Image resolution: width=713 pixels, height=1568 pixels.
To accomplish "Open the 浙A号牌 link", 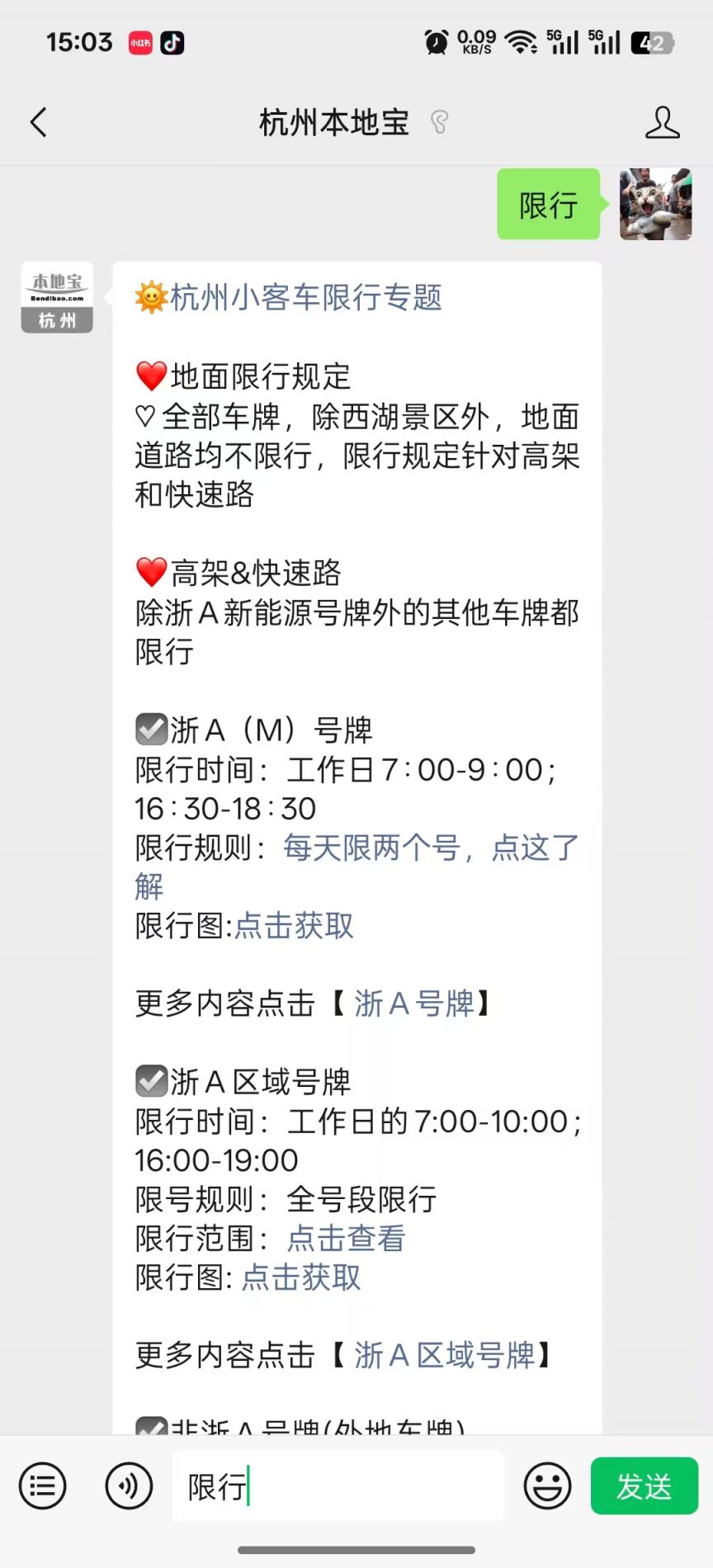I will tap(414, 1004).
